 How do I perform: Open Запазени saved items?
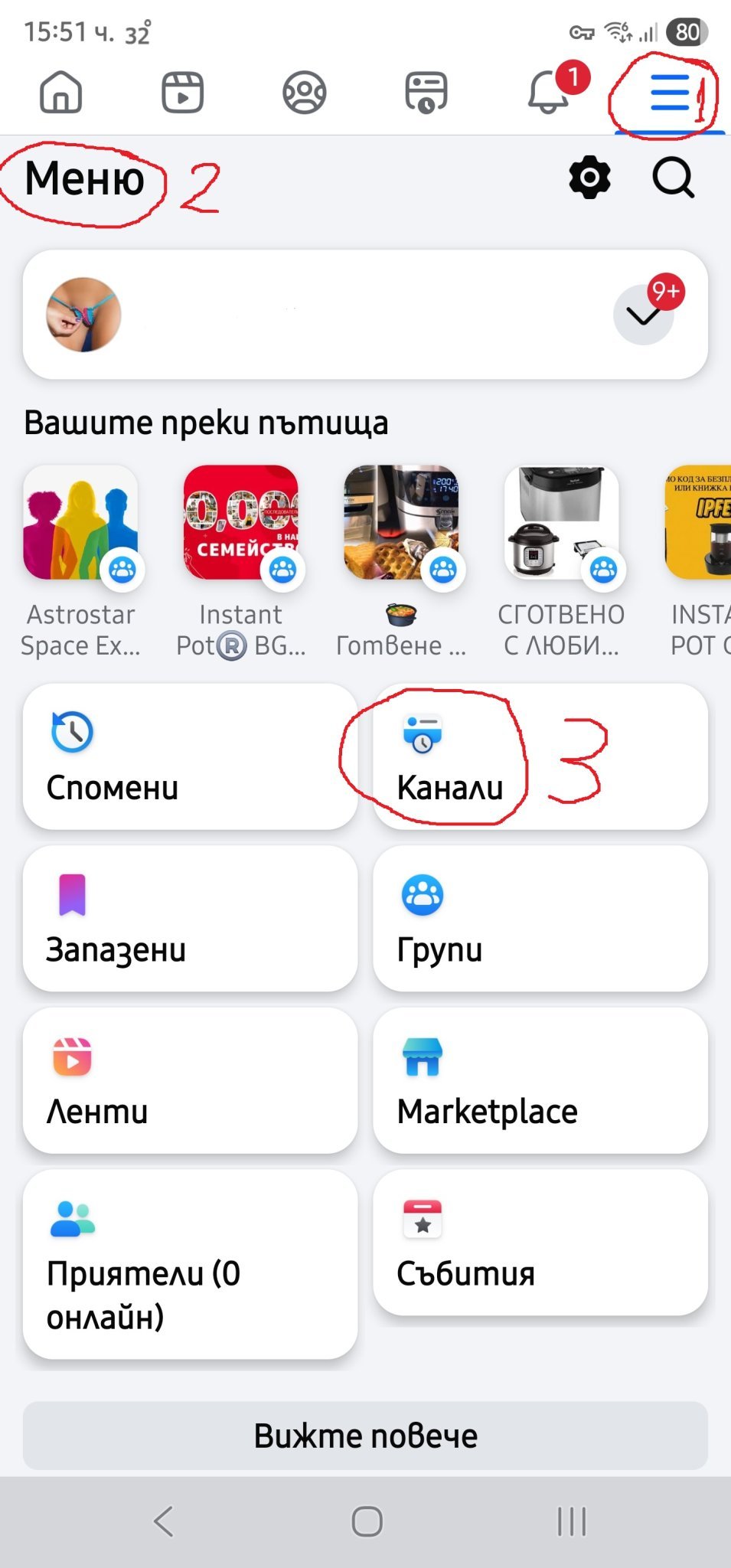click(x=190, y=918)
